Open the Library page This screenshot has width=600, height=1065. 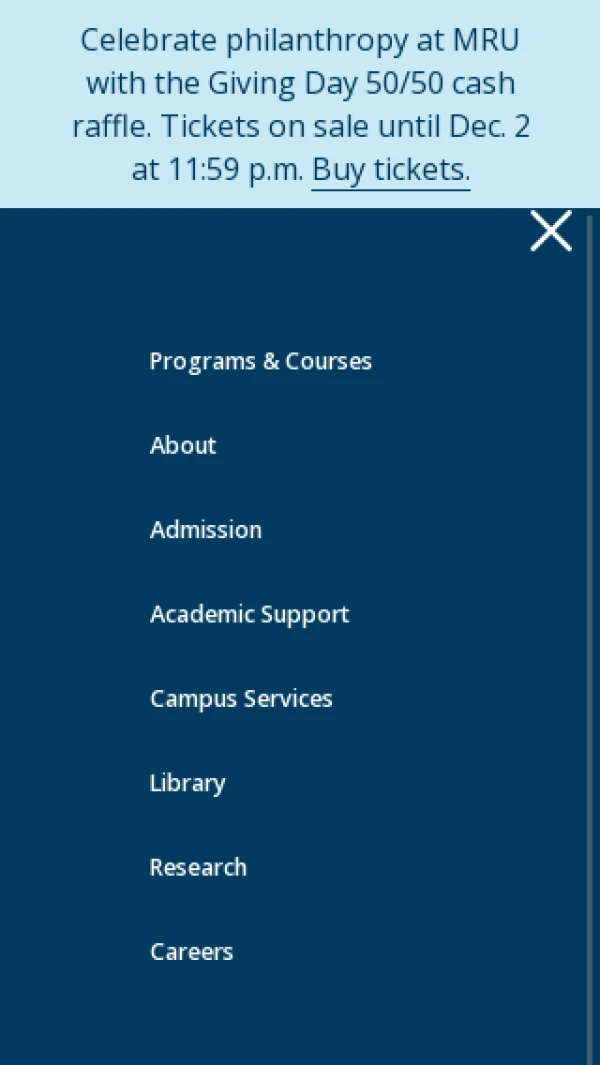tap(187, 783)
